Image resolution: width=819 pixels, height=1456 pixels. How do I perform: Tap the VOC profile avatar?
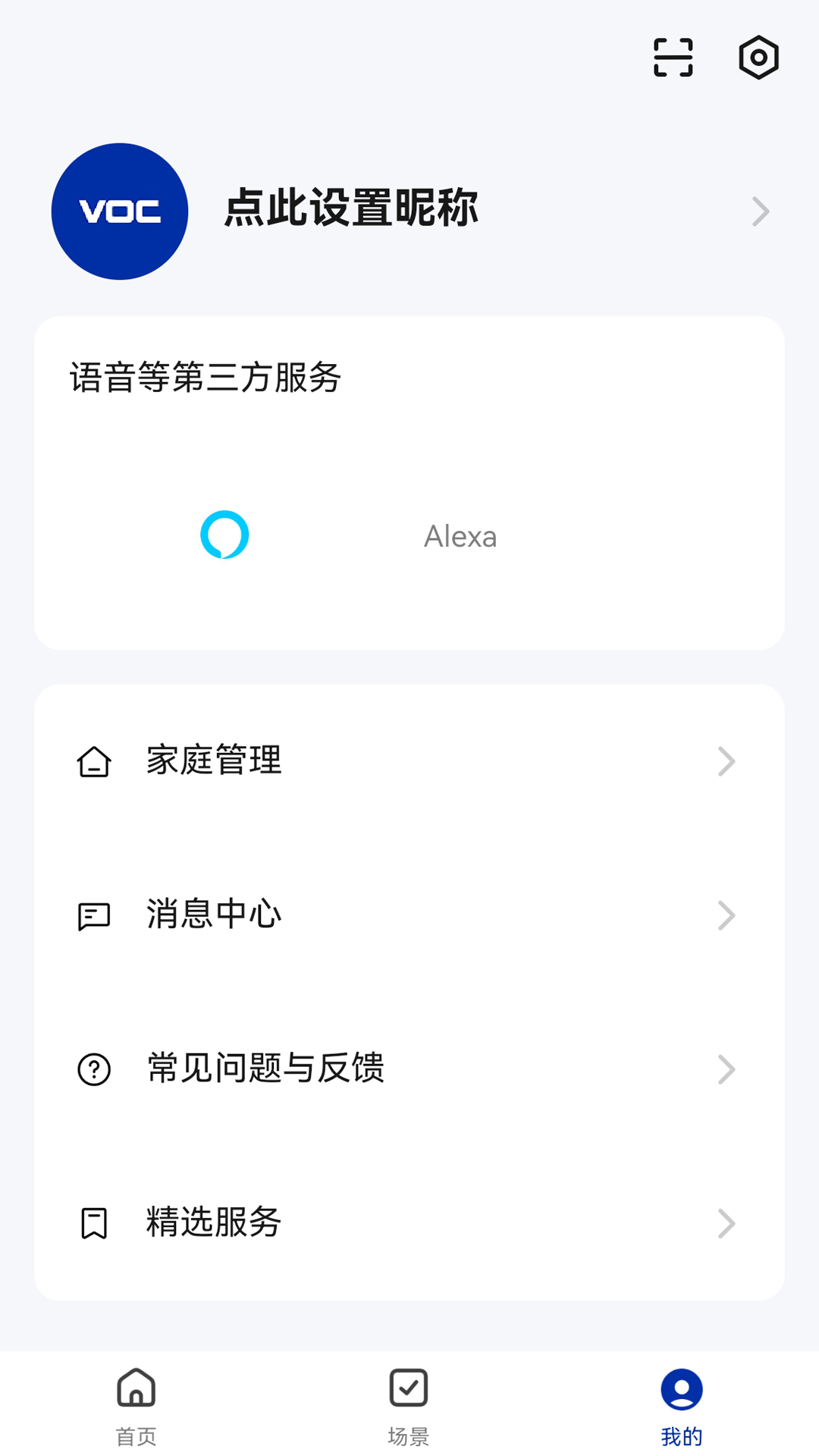pos(119,212)
